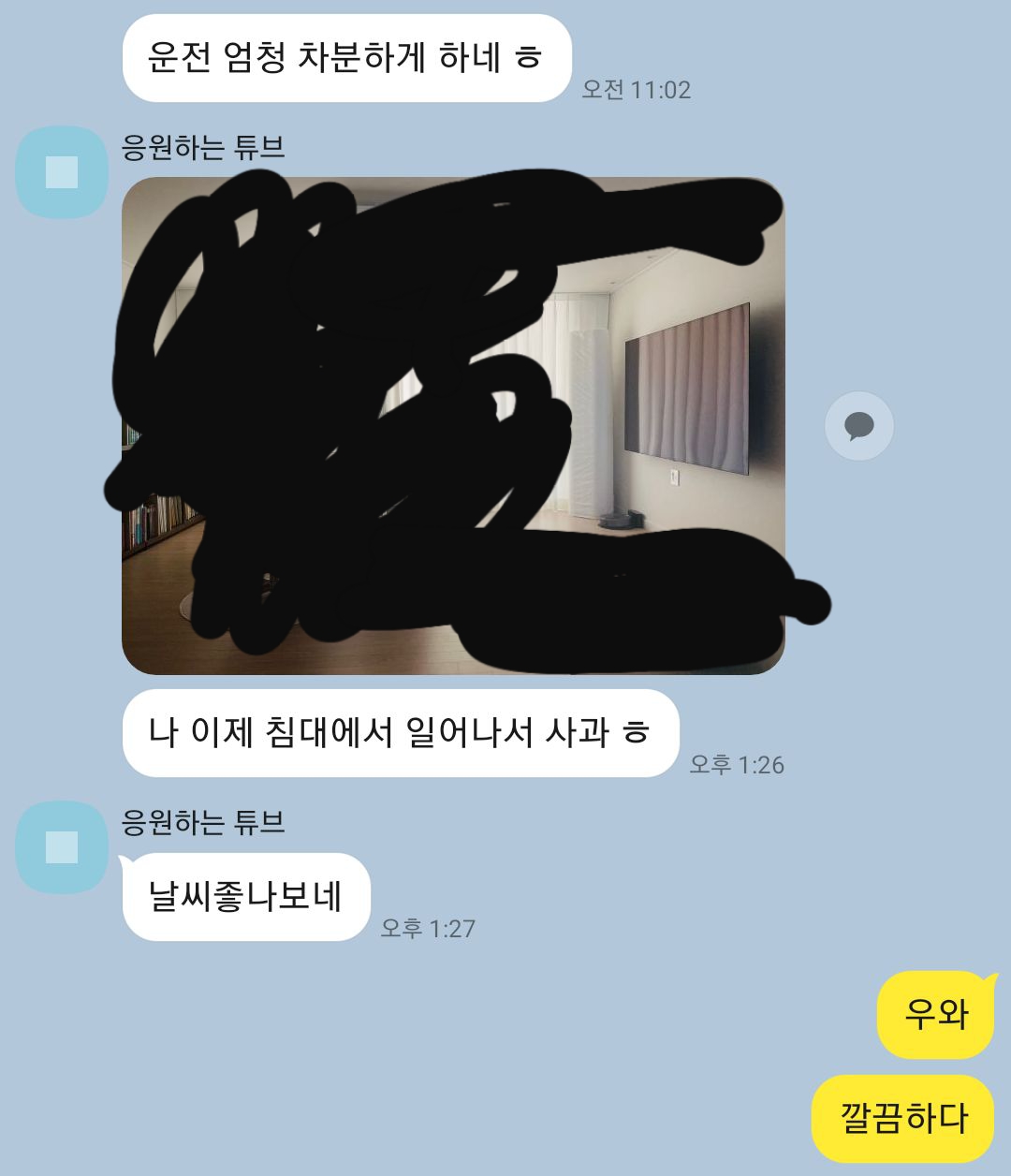This screenshot has width=1011, height=1176.
Task: Open 응원하는 튜브's profile avatar above the photo
Action: (x=62, y=172)
